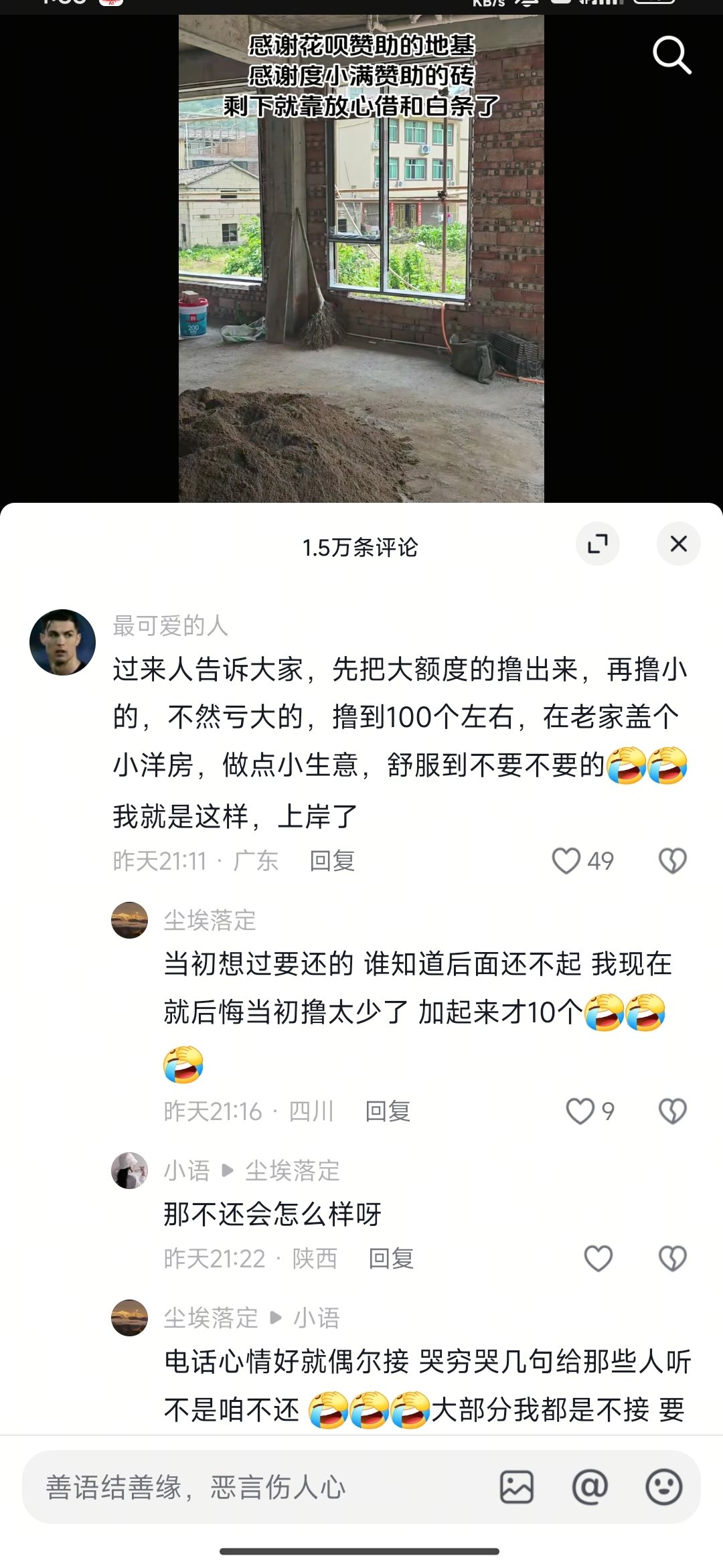Reply to 最可爱的人's comment from 广东
The image size is (723, 1568).
332,861
